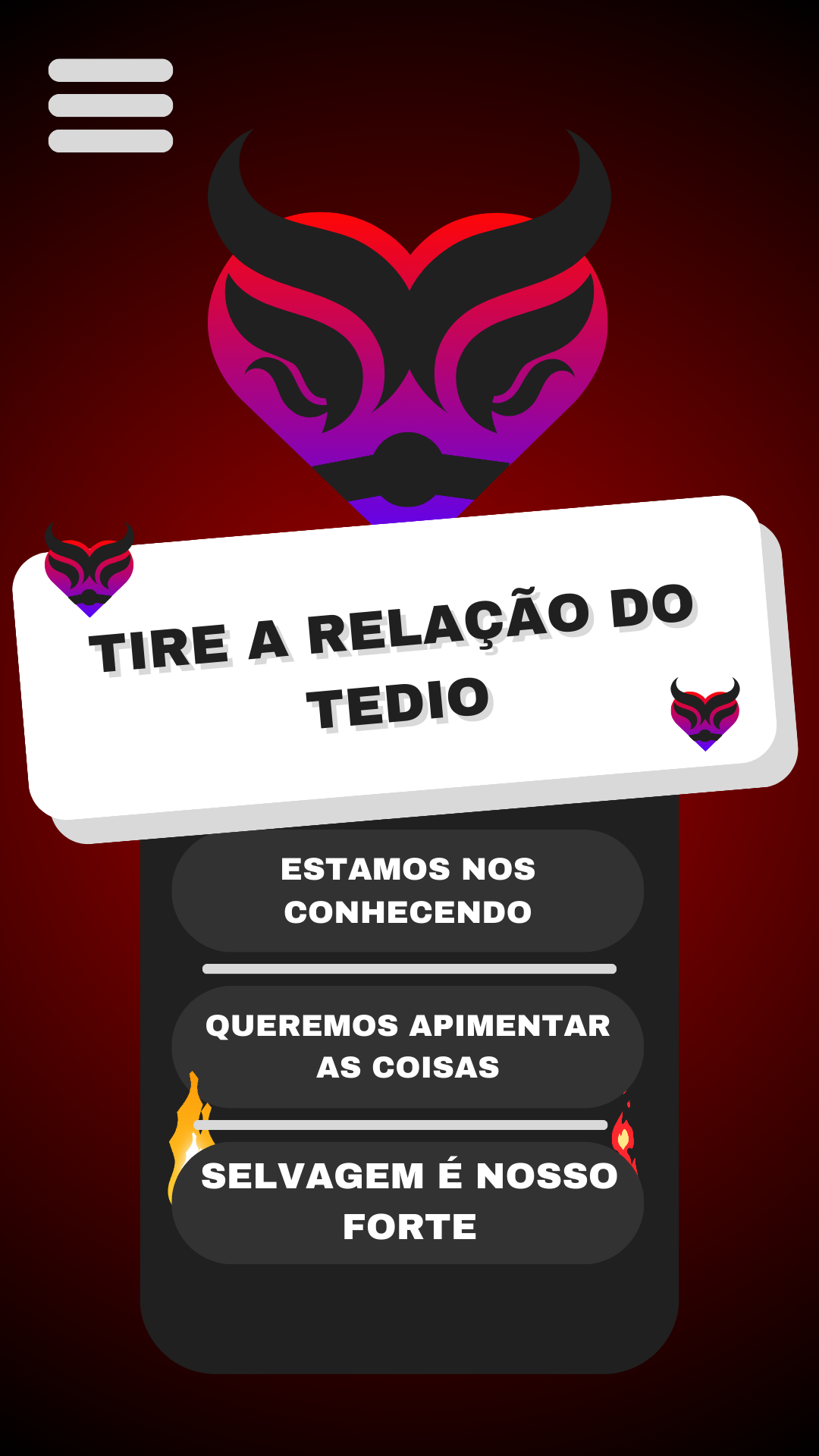
Task: Pick Selvagem é nosso forte level
Action: 408,1202
